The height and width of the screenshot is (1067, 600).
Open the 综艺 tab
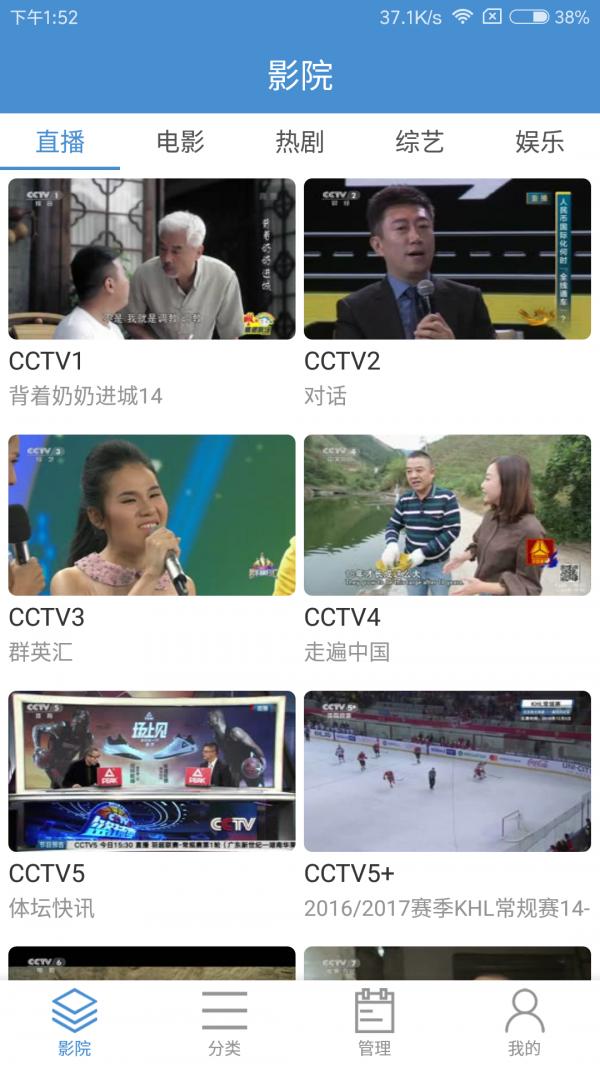point(419,142)
